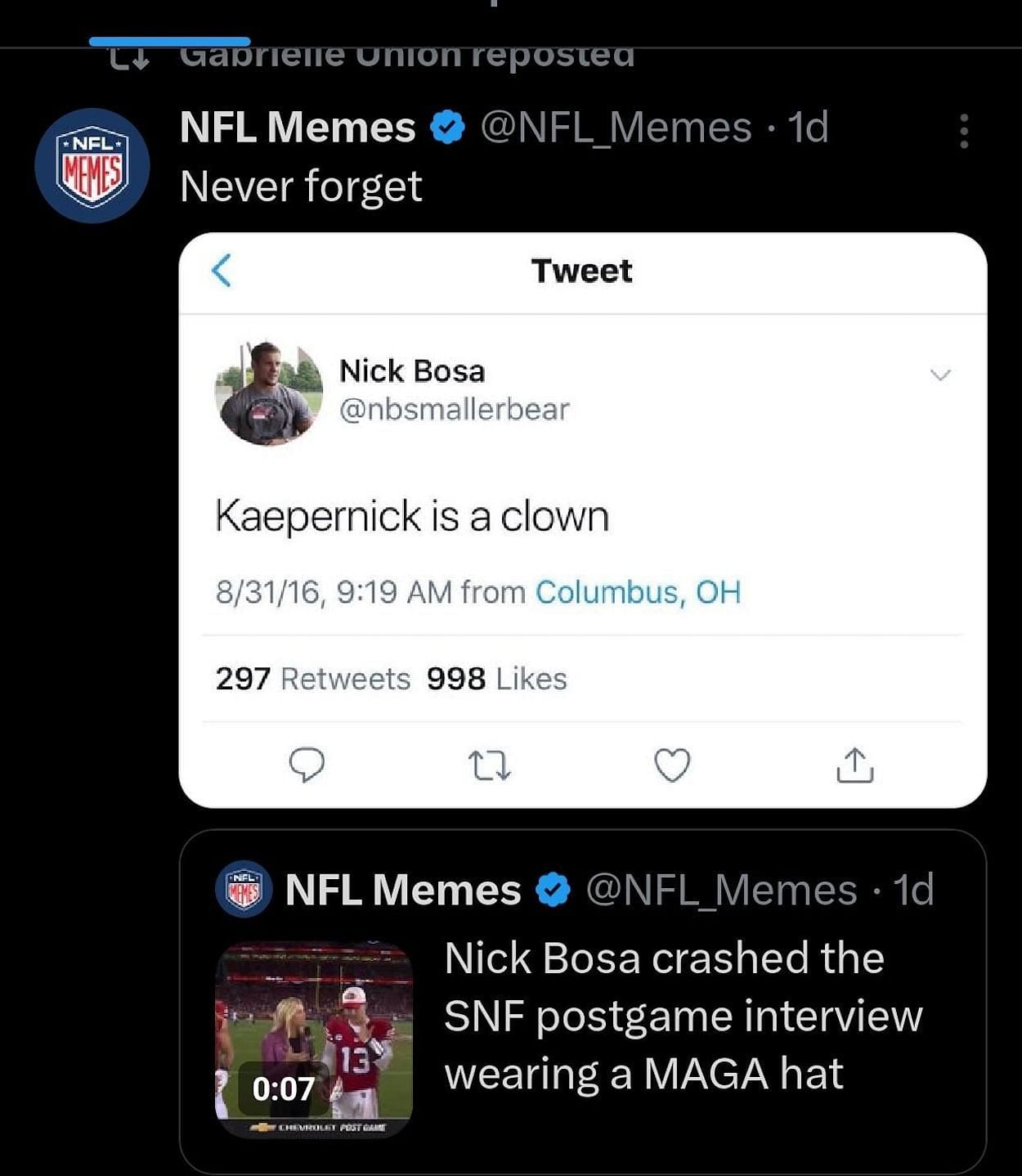This screenshot has height=1176, width=1022.
Task: Open the overflow menu on the NFL Memes post
Action: click(964, 131)
